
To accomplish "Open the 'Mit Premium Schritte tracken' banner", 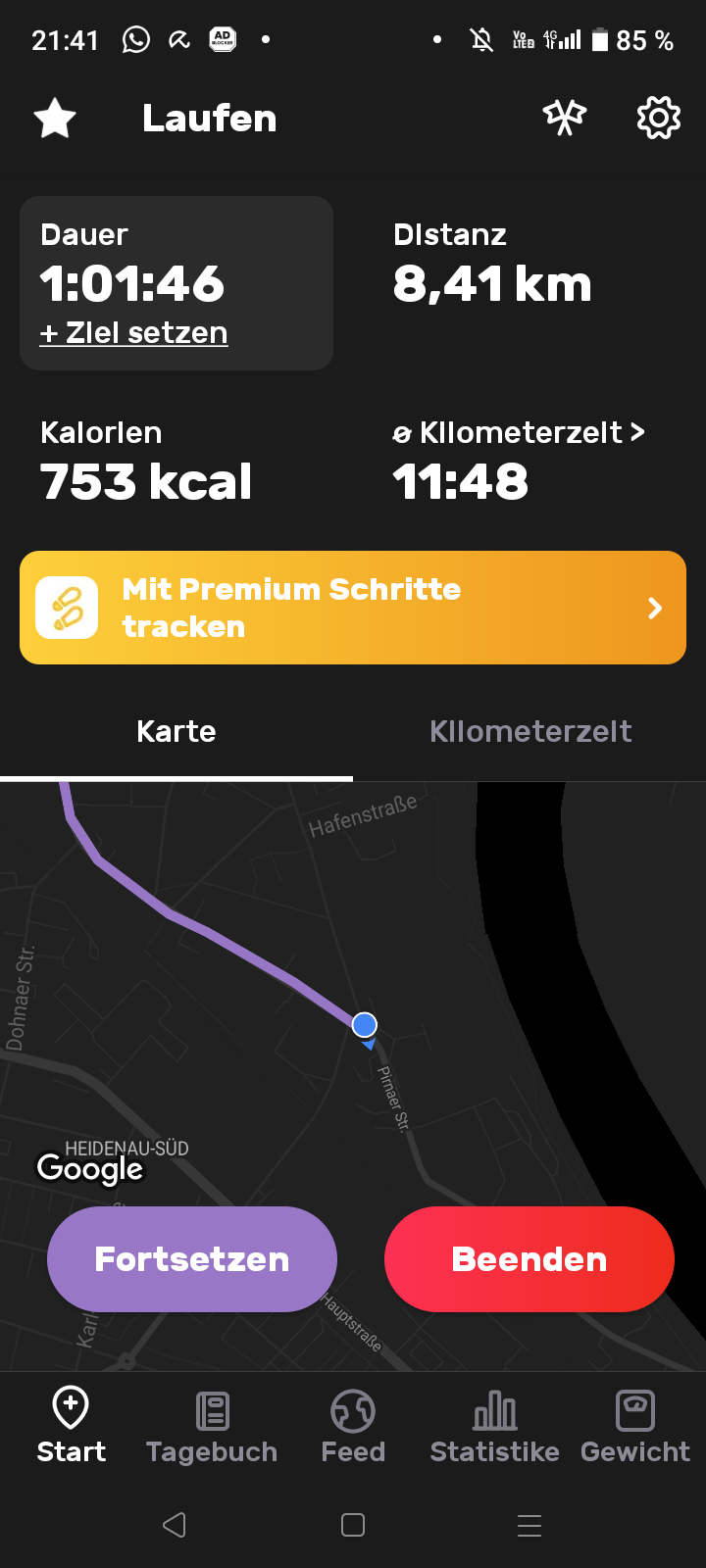I will click(x=353, y=608).
